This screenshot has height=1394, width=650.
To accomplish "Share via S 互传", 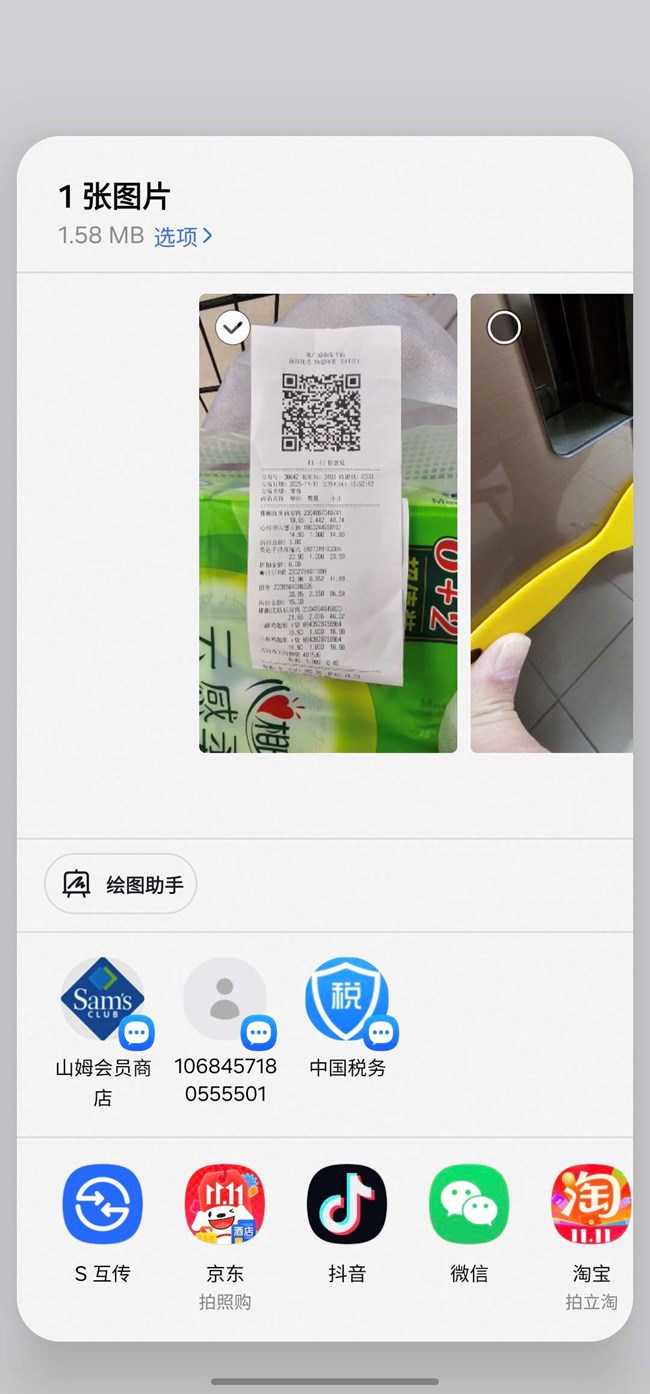I will pyautogui.click(x=103, y=1205).
